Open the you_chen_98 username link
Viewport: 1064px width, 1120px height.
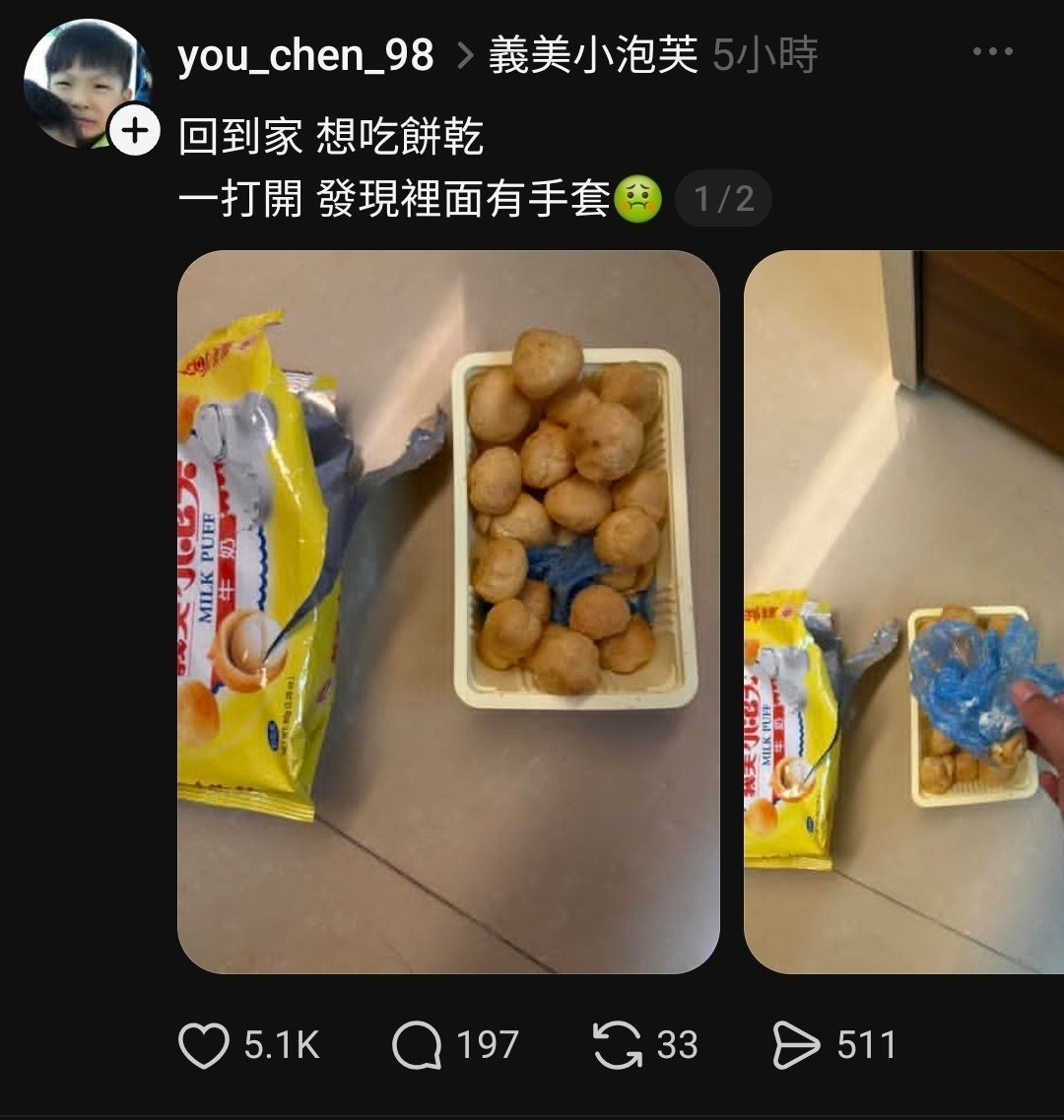point(305,55)
